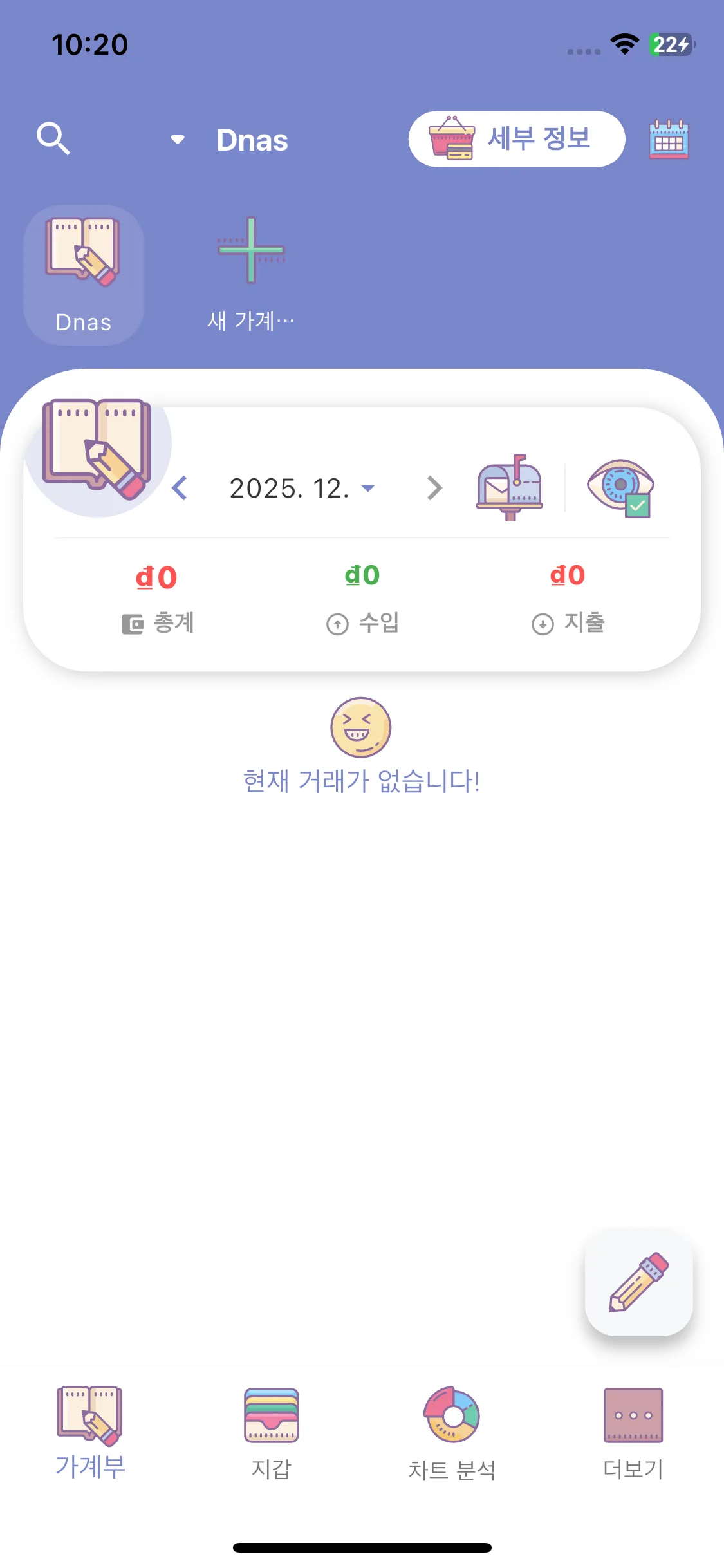Go to the next month
The height and width of the screenshot is (1568, 724).
tap(435, 489)
